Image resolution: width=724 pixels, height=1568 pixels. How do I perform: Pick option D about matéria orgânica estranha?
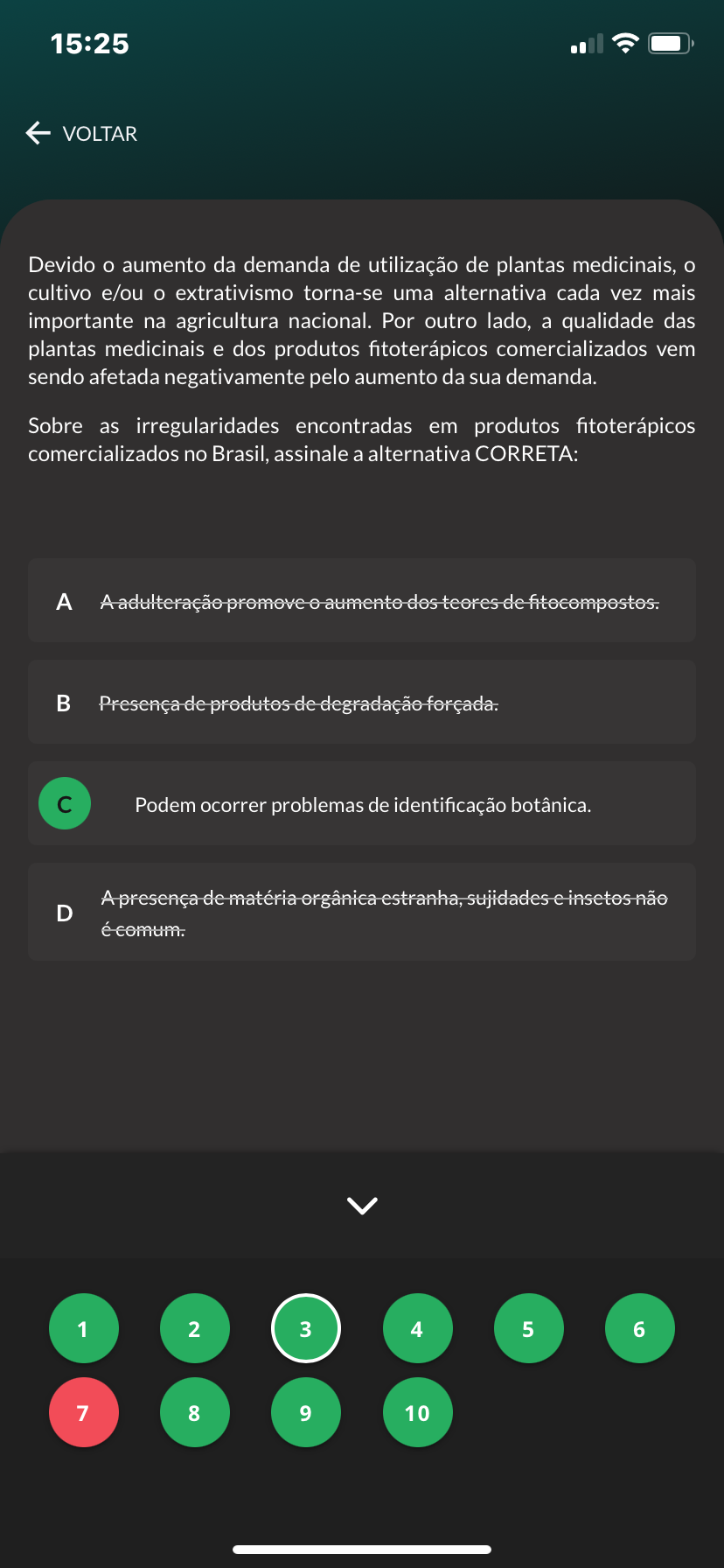click(x=361, y=913)
